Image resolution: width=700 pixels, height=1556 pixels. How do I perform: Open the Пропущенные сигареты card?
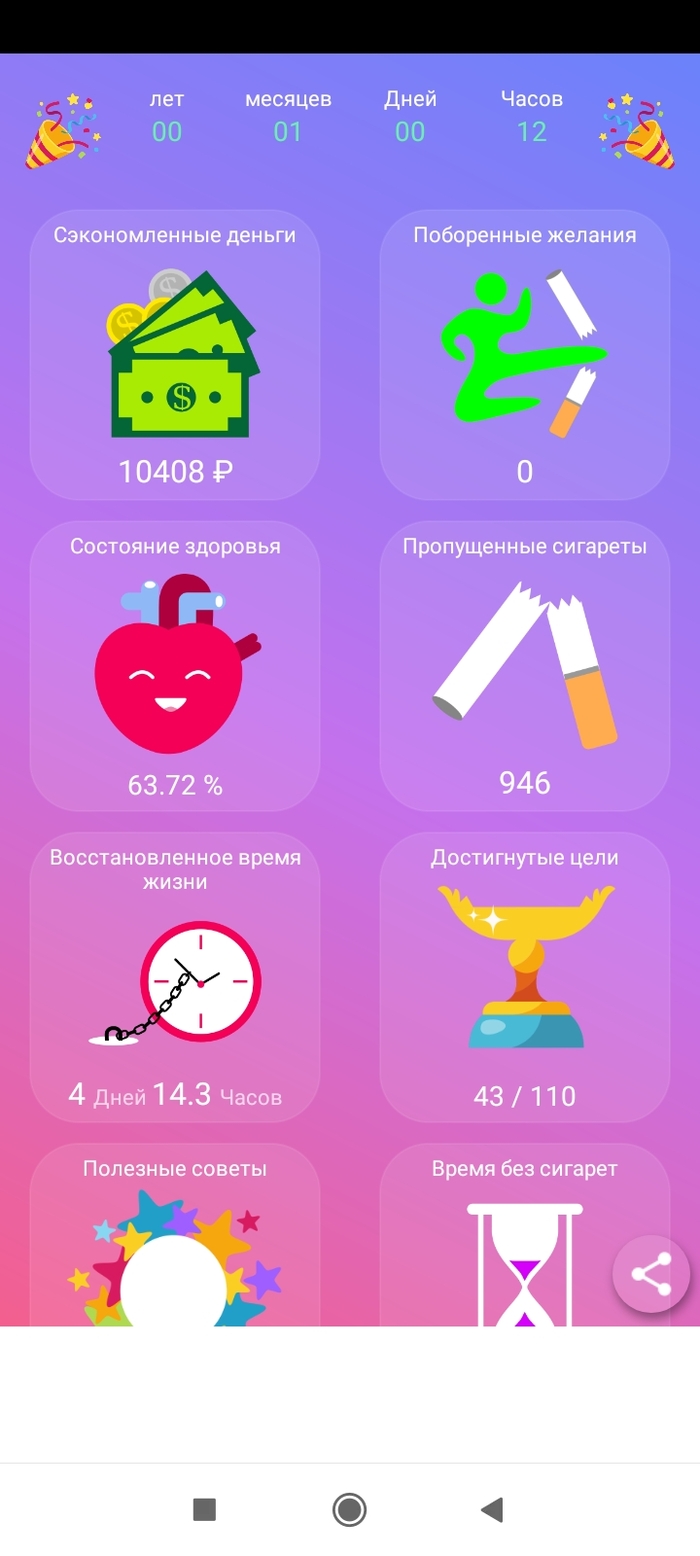[x=524, y=665]
